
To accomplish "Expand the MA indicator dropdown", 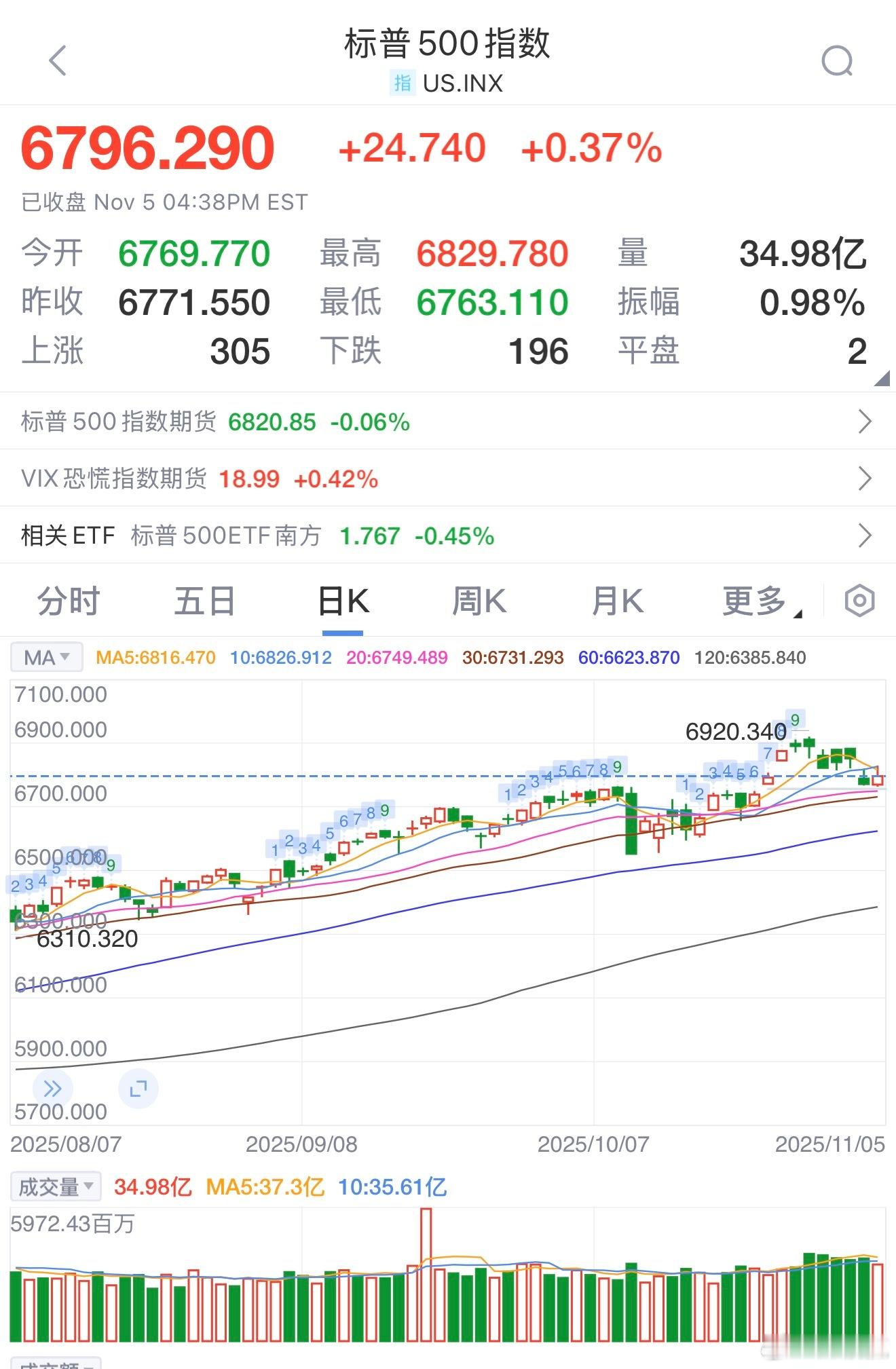I will pyautogui.click(x=45, y=656).
